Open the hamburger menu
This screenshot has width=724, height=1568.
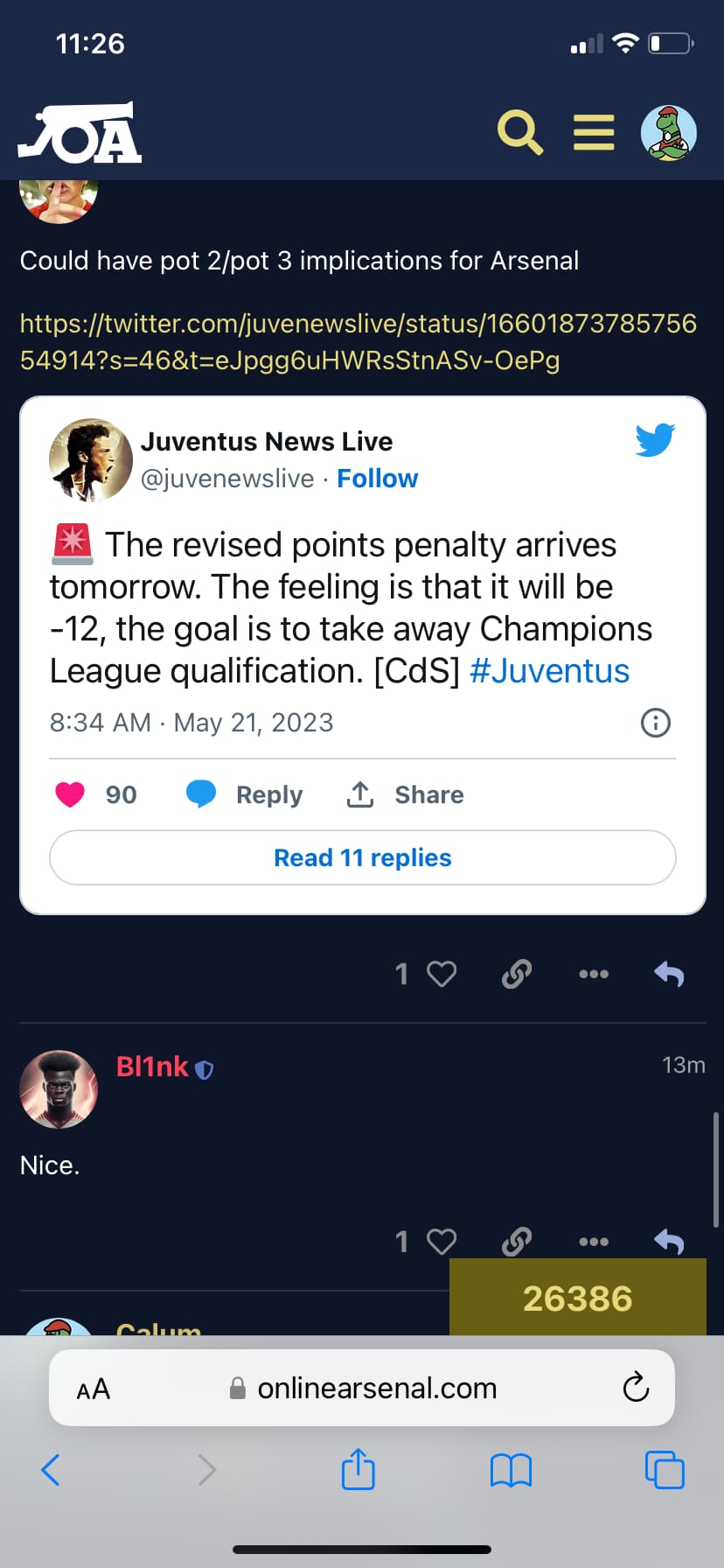coord(594,133)
